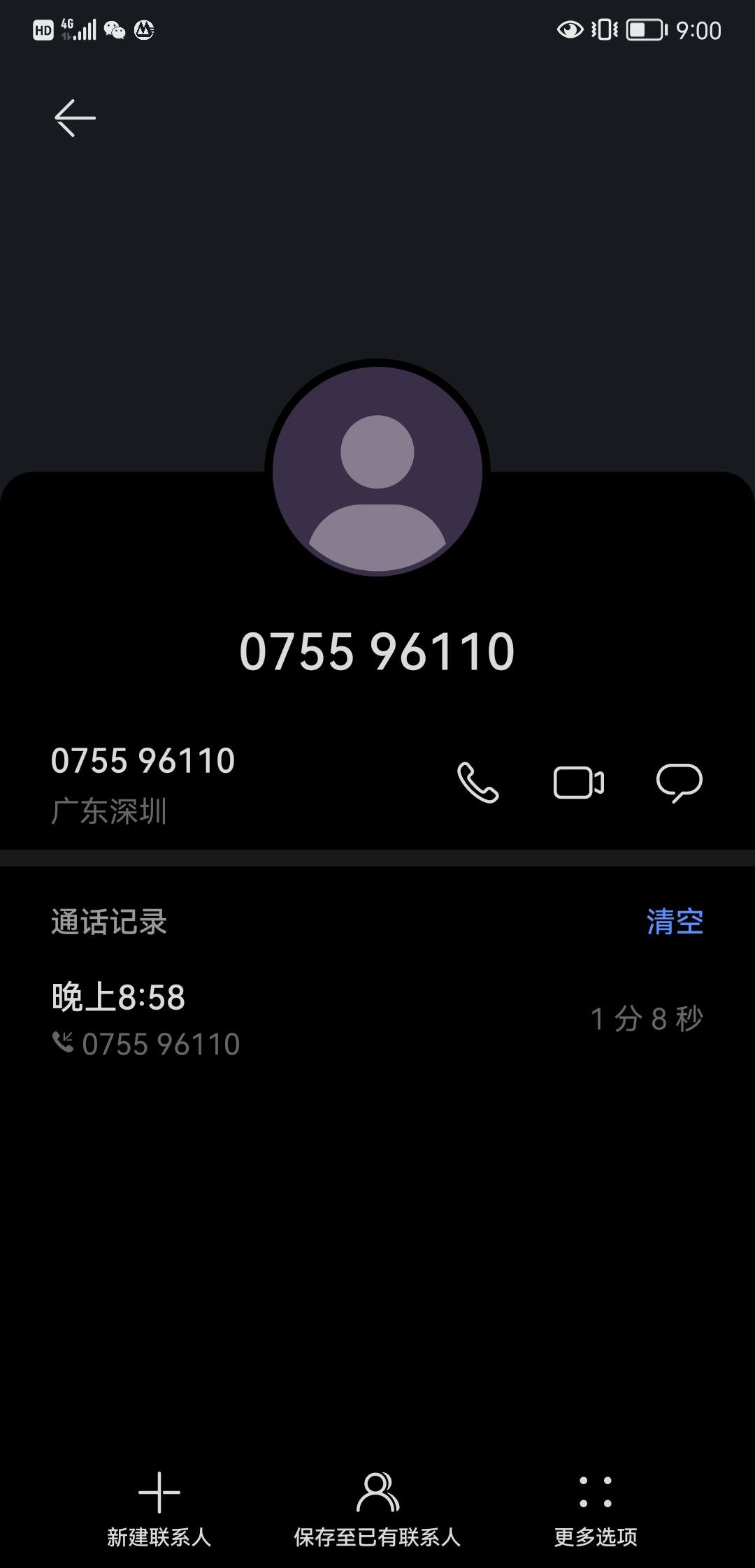Select 新建联系人 from bottom bar
This screenshot has height=1568, width=755.
point(159,1509)
